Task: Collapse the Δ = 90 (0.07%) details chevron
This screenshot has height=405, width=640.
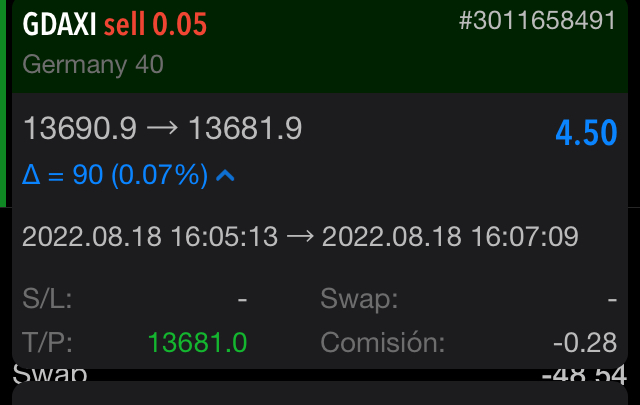Action: 225,176
